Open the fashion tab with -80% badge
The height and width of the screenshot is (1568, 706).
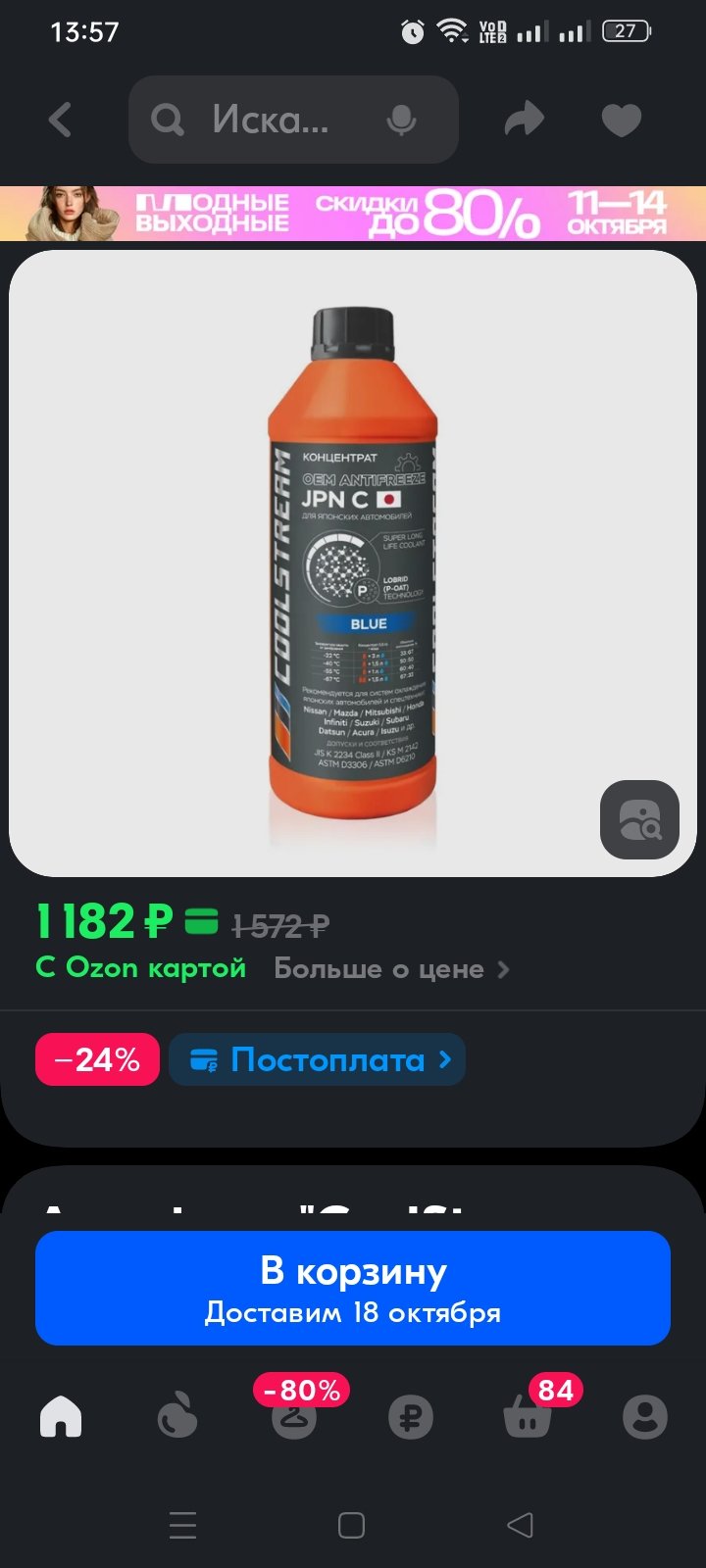coord(294,1411)
